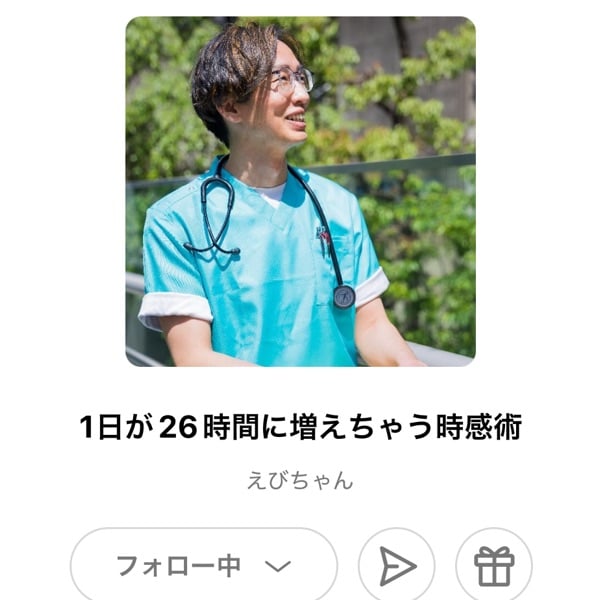Share this channel via the paper-plane icon
The height and width of the screenshot is (600, 600).
(397, 567)
